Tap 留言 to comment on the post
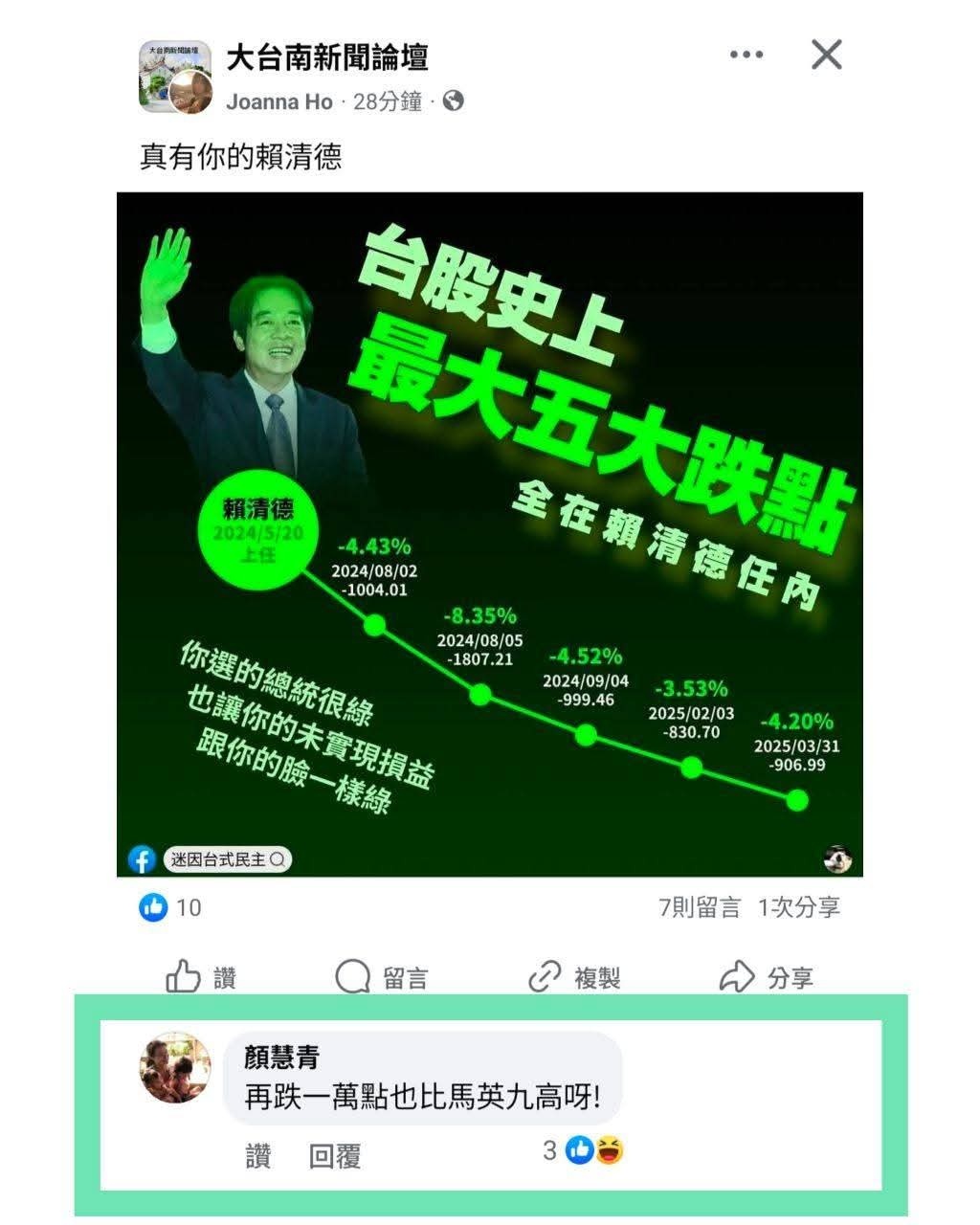The height and width of the screenshot is (1225, 980). pos(381,977)
